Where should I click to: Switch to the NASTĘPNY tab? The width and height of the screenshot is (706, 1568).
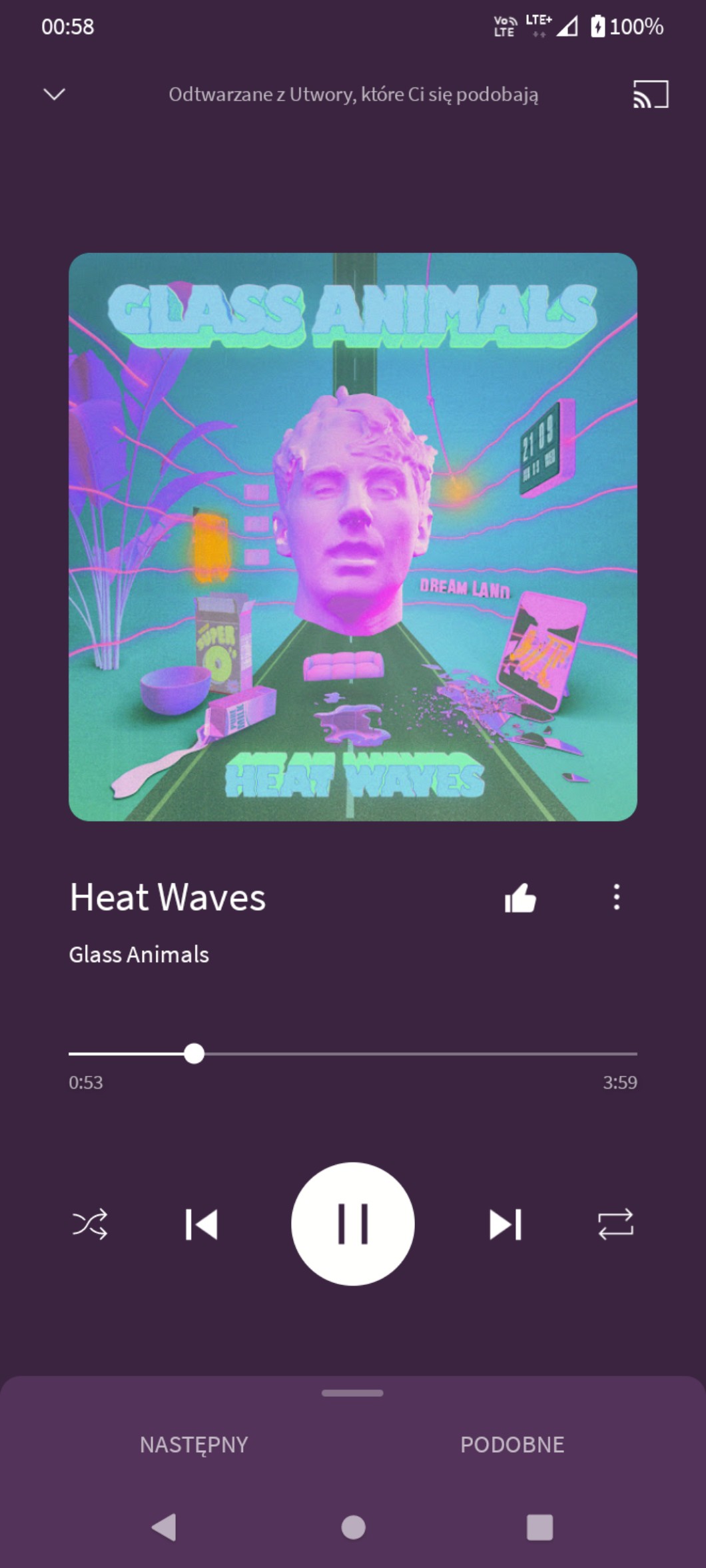point(194,1444)
